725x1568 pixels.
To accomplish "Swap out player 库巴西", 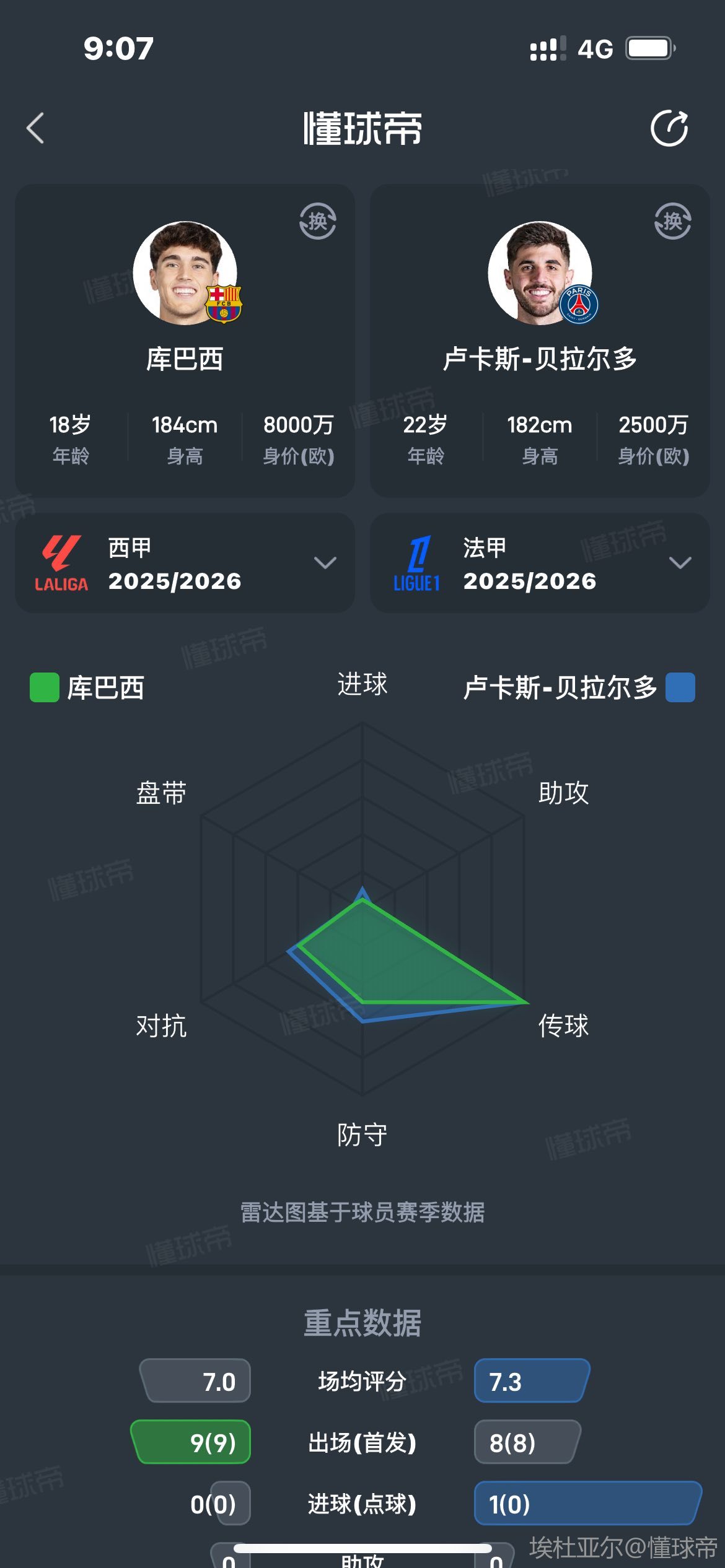I will [318, 221].
